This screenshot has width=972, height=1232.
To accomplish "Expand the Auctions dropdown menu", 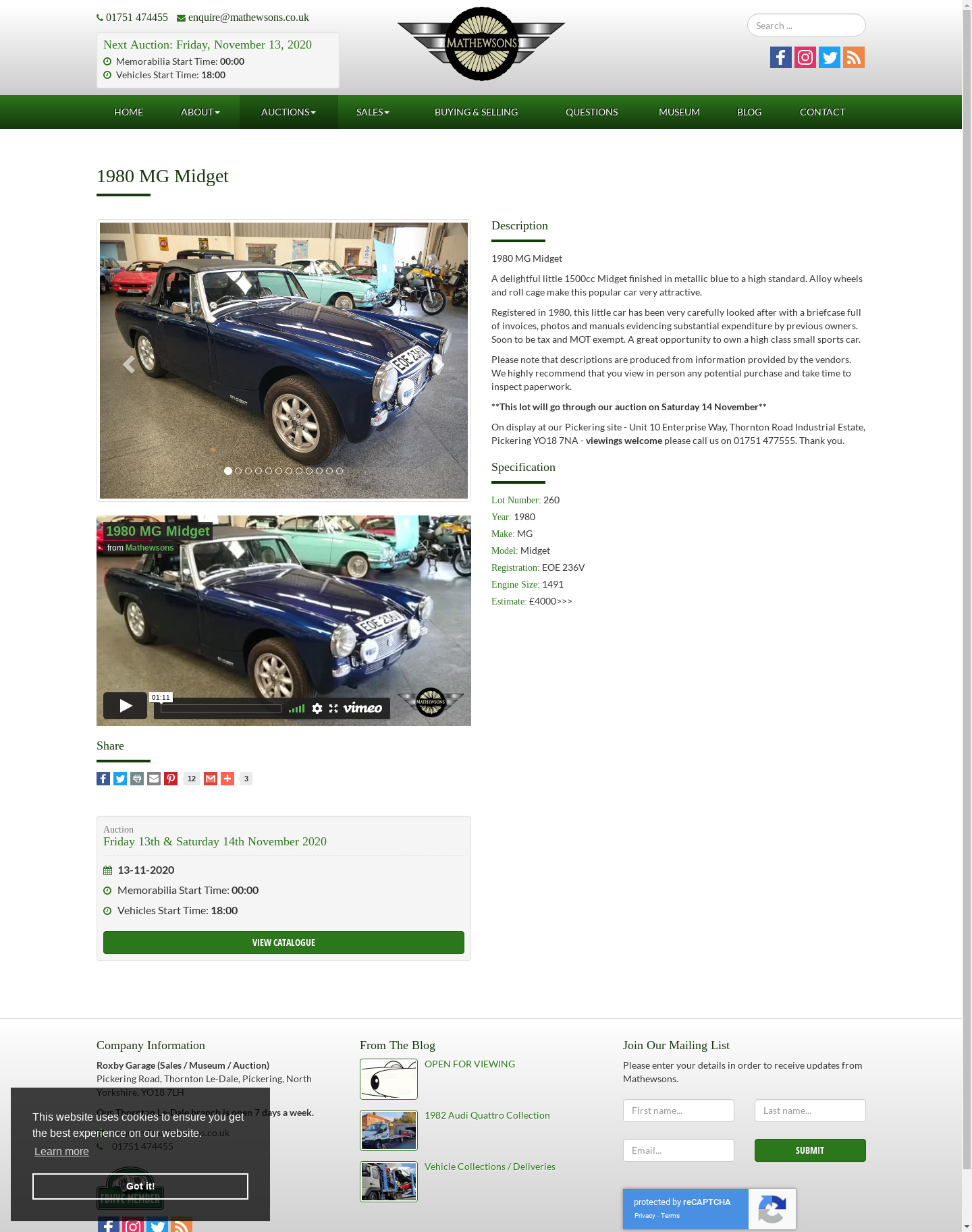I will (288, 112).
